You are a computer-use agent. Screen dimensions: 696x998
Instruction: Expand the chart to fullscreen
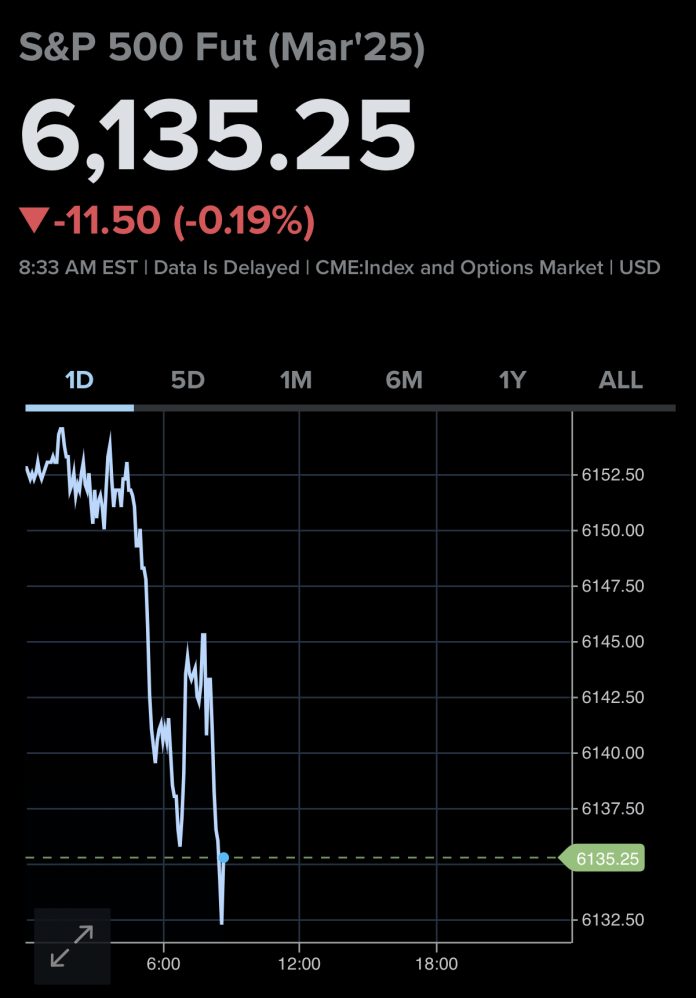point(72,945)
